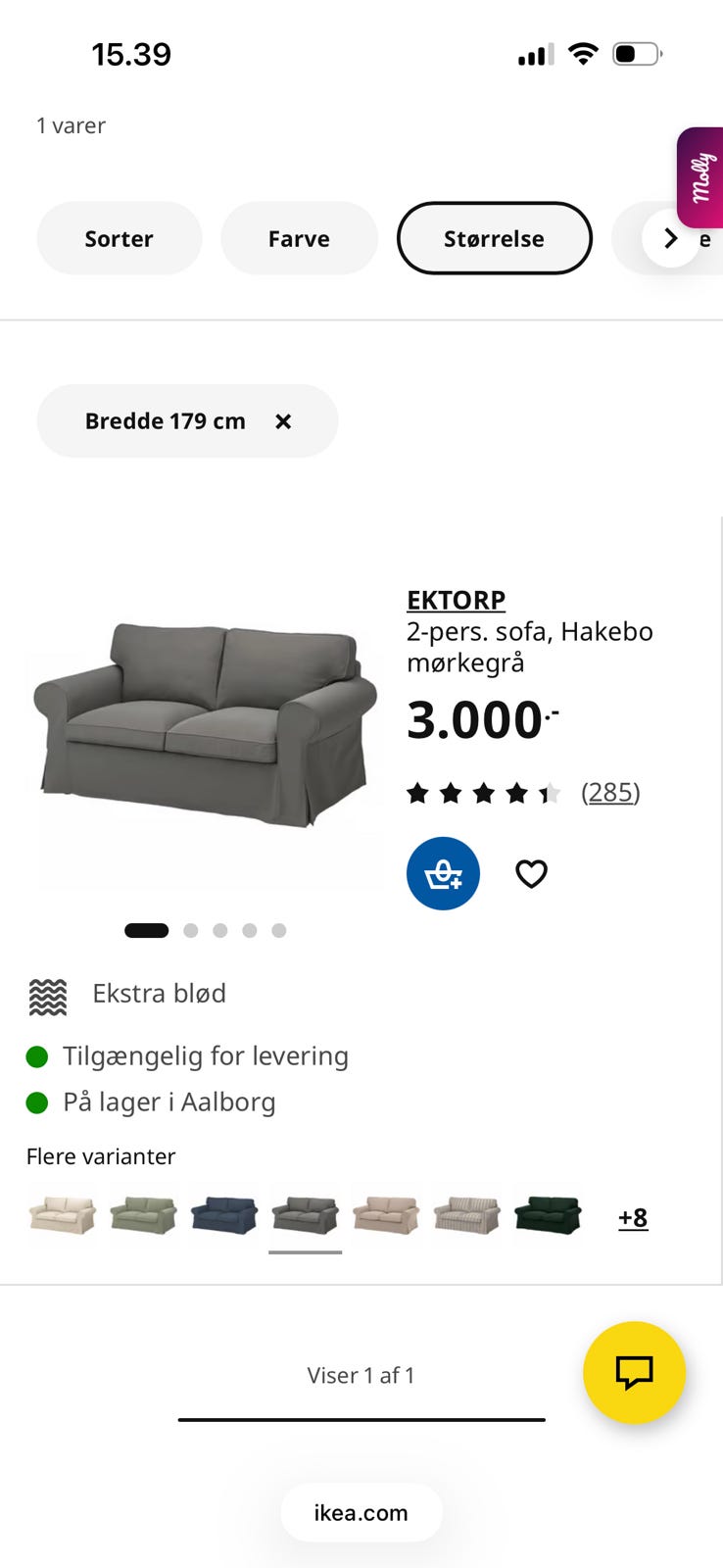Show more filter chips with the arrow
This screenshot has width=723, height=1568.
coord(670,238)
